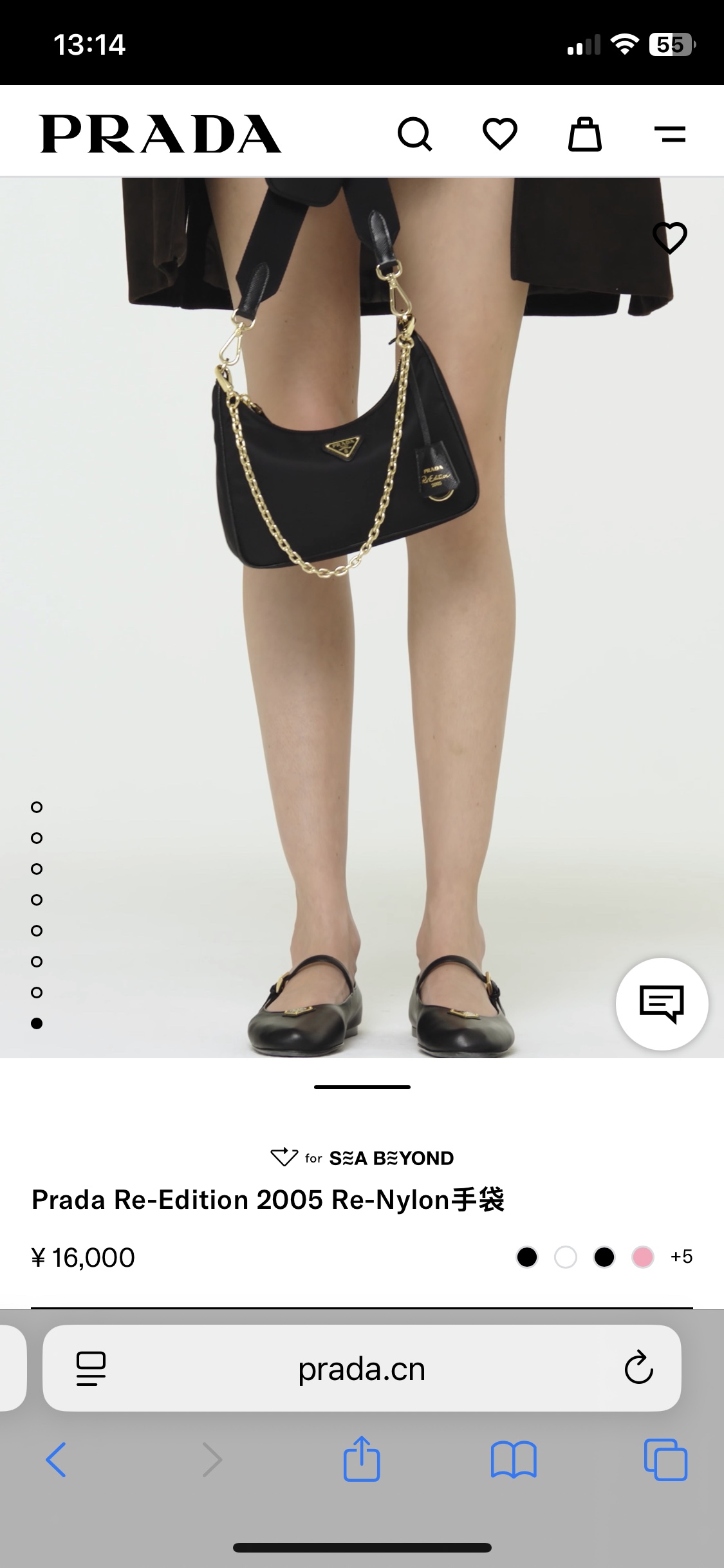Open the Prada logo home link

160,134
